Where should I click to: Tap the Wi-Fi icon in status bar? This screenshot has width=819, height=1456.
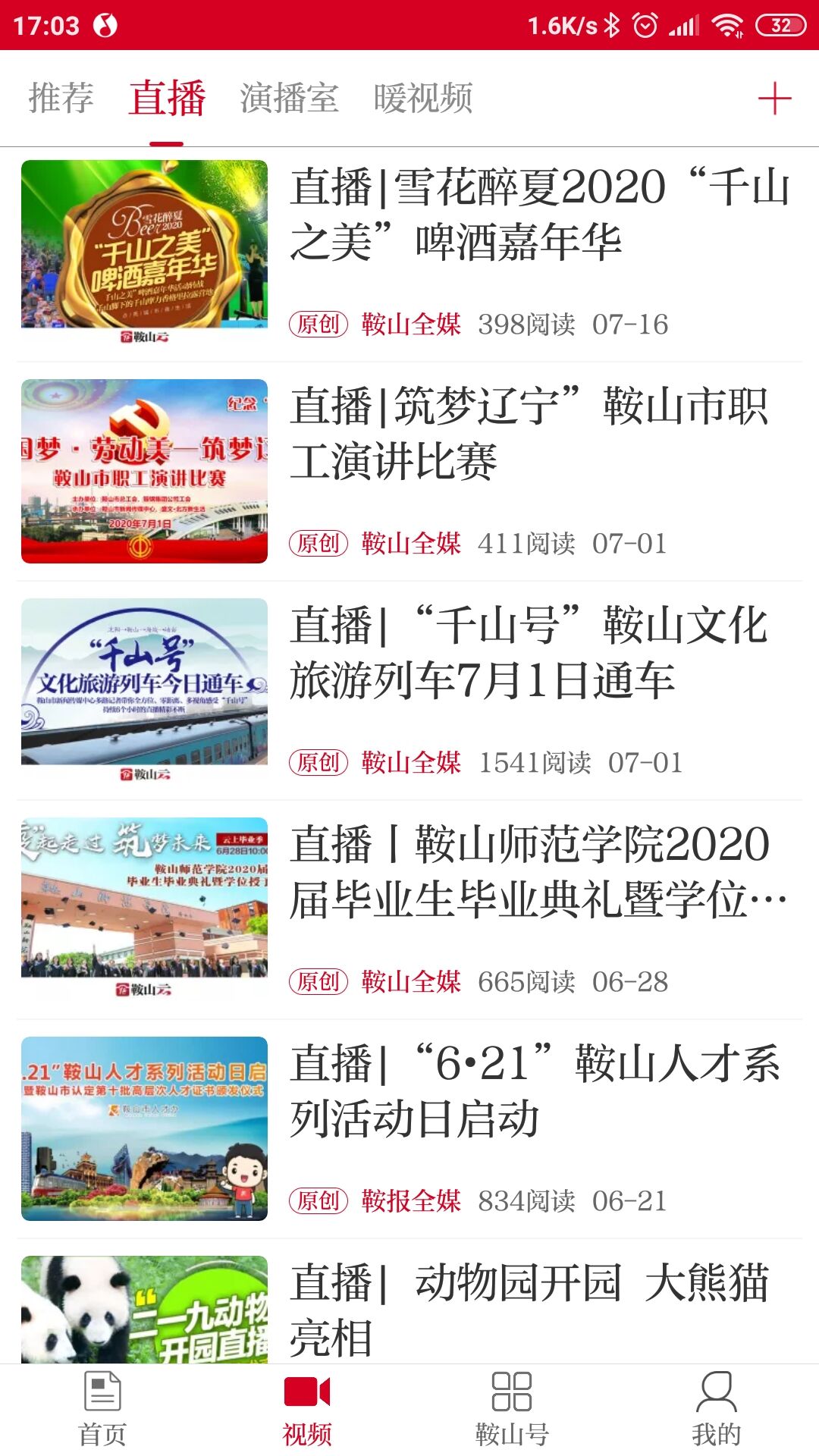(x=724, y=23)
